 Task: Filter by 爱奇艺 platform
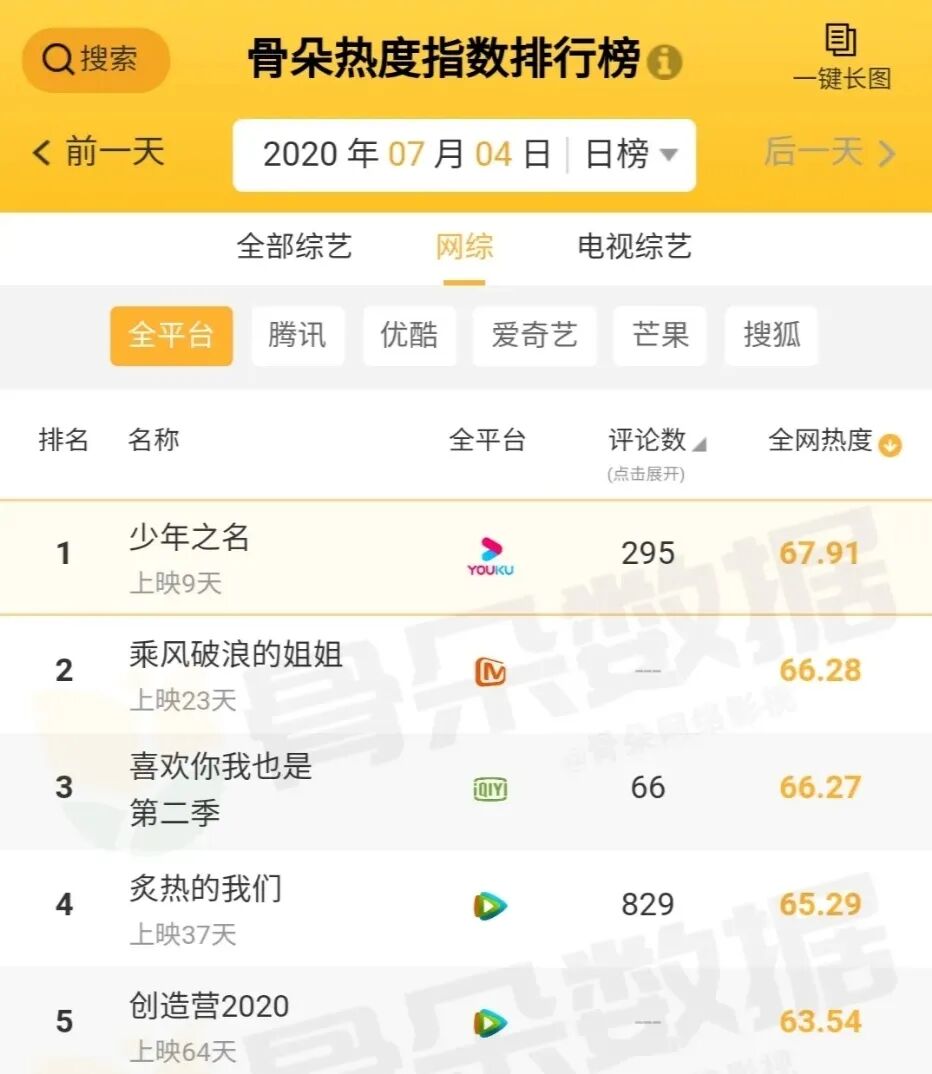coord(534,336)
